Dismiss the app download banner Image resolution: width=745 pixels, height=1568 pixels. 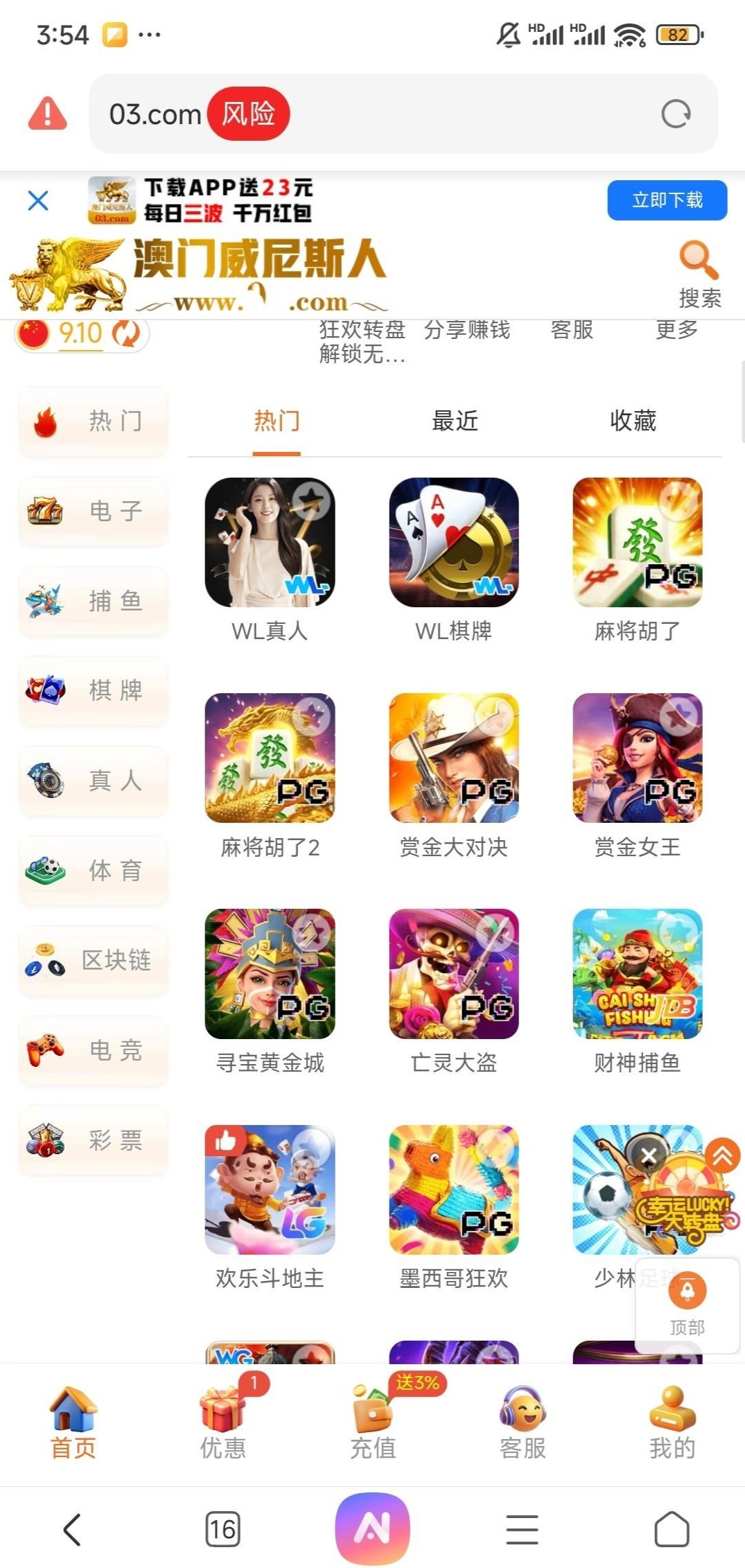point(38,201)
